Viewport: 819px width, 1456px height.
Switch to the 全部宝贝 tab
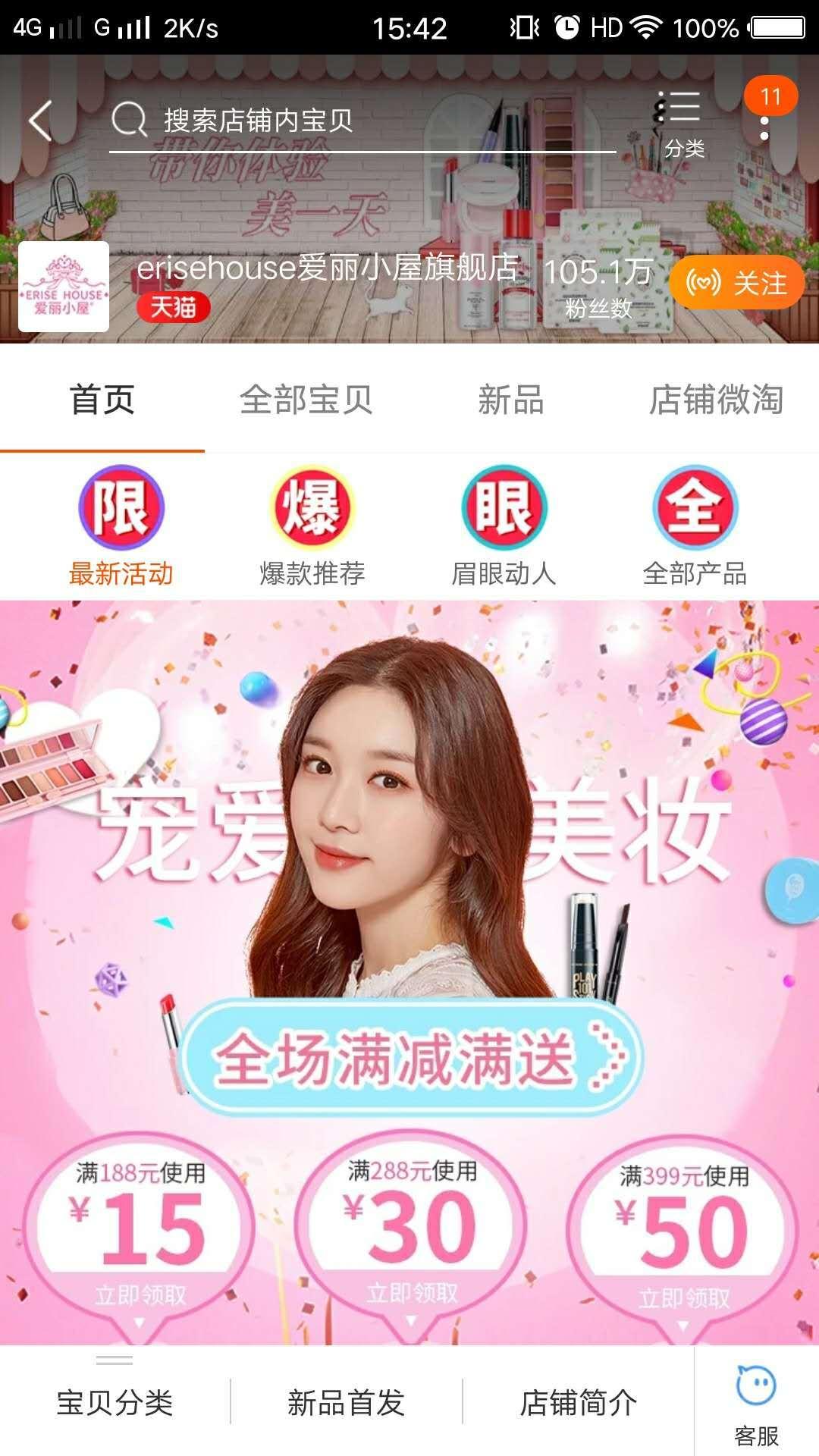click(306, 400)
